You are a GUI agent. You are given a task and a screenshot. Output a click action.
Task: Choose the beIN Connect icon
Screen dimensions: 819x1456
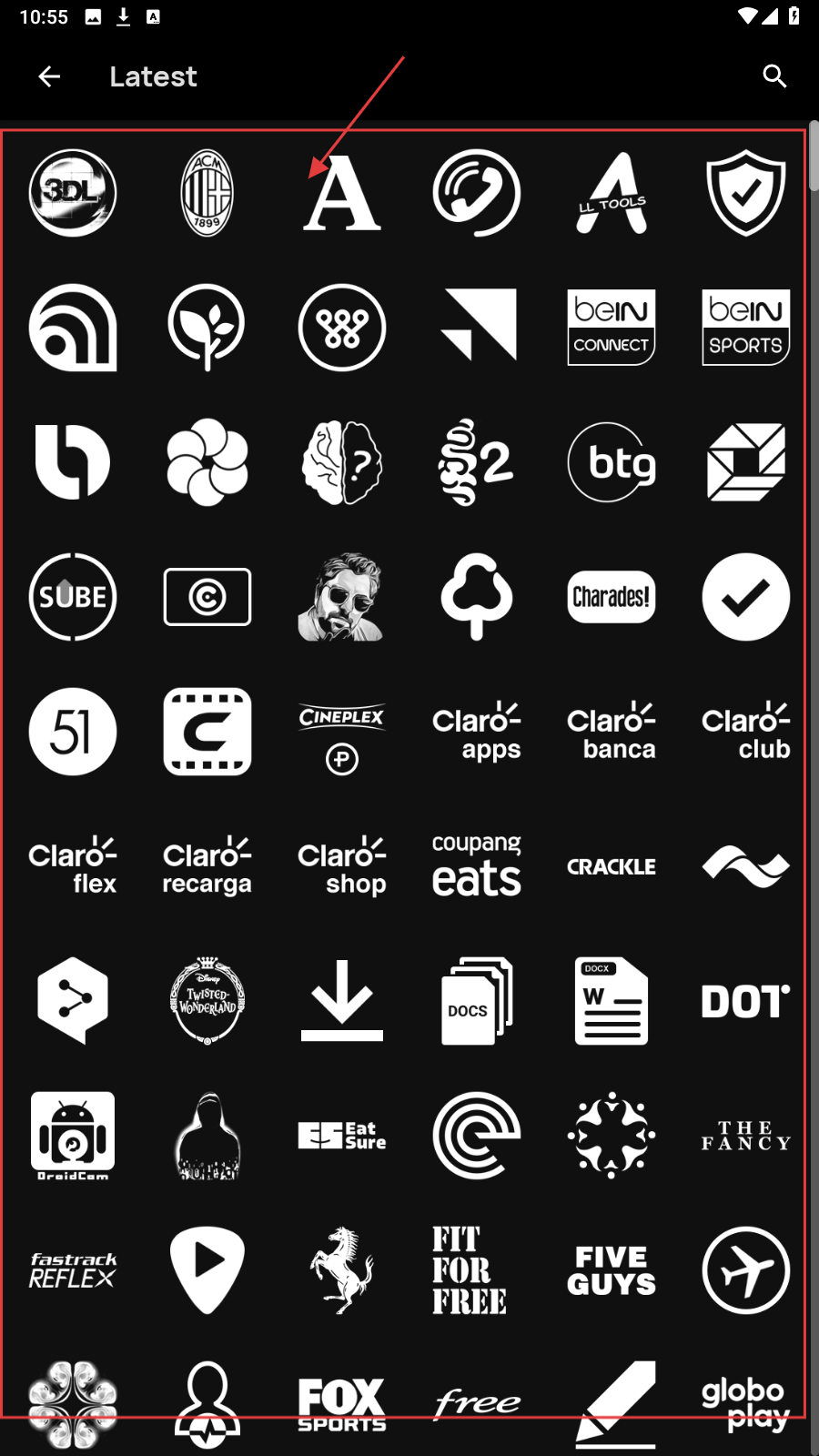pyautogui.click(x=612, y=328)
